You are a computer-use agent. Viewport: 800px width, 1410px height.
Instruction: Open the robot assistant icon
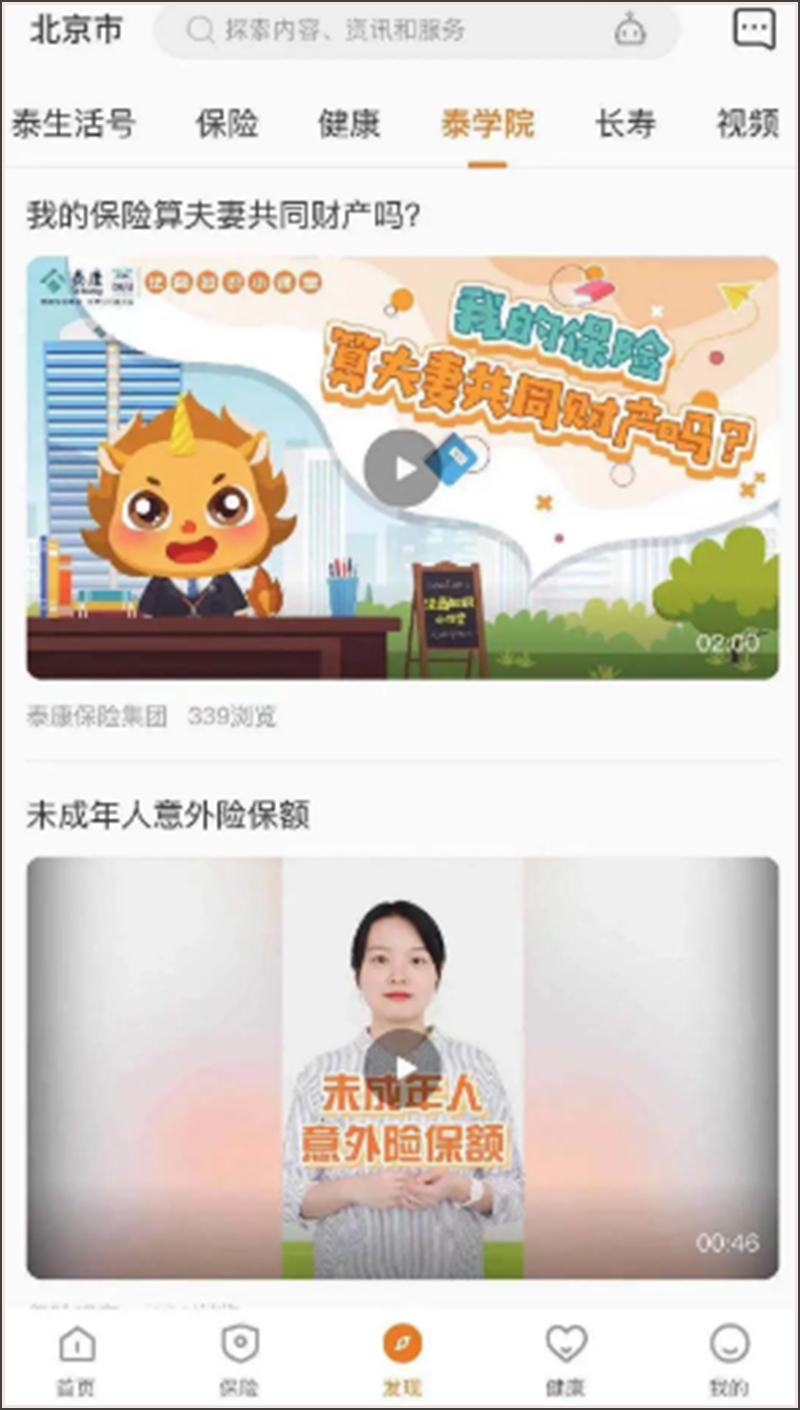pos(630,31)
